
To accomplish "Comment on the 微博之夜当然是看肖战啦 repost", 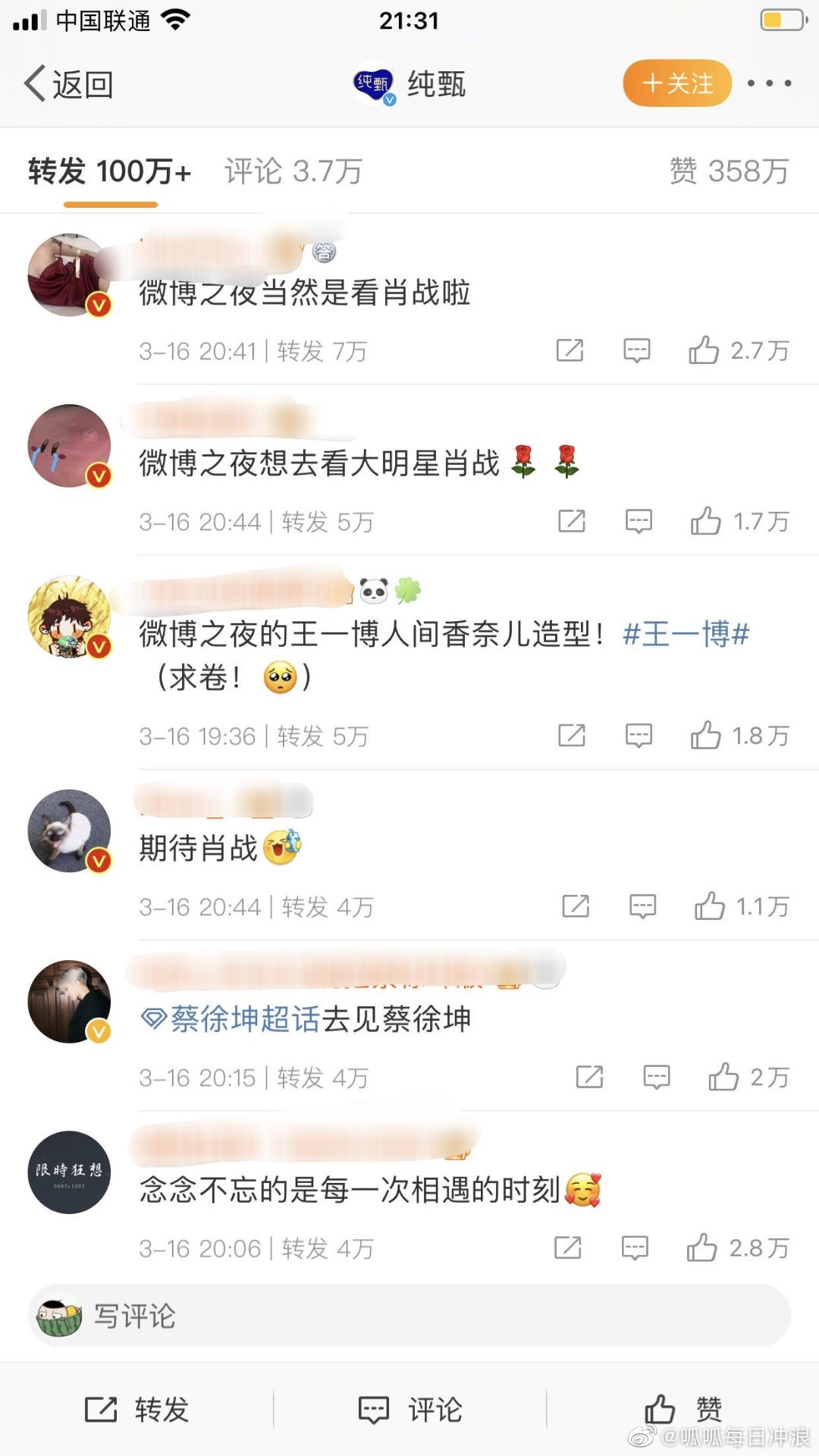I will [636, 350].
